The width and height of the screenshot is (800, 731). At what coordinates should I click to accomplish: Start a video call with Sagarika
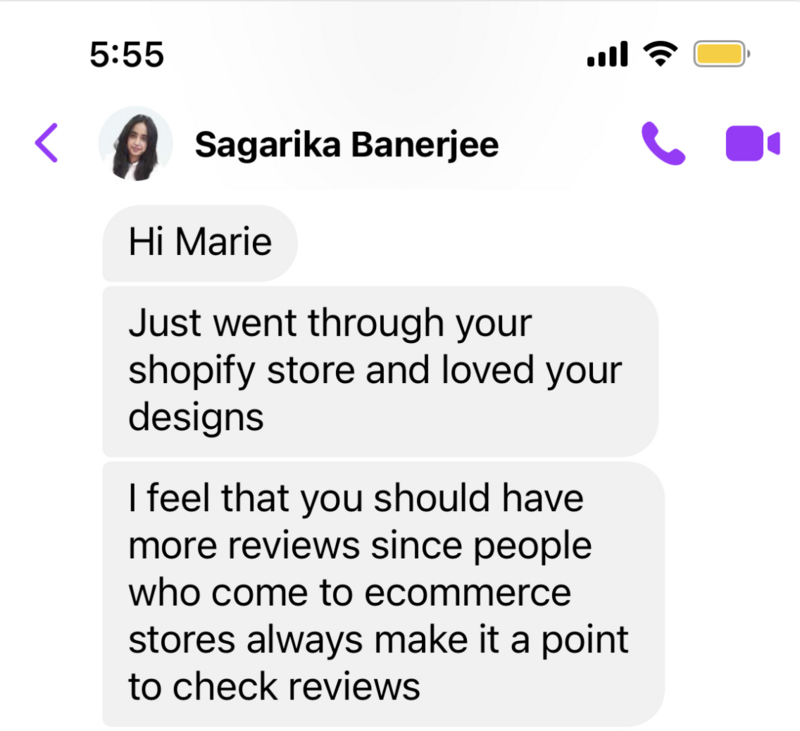click(x=751, y=144)
